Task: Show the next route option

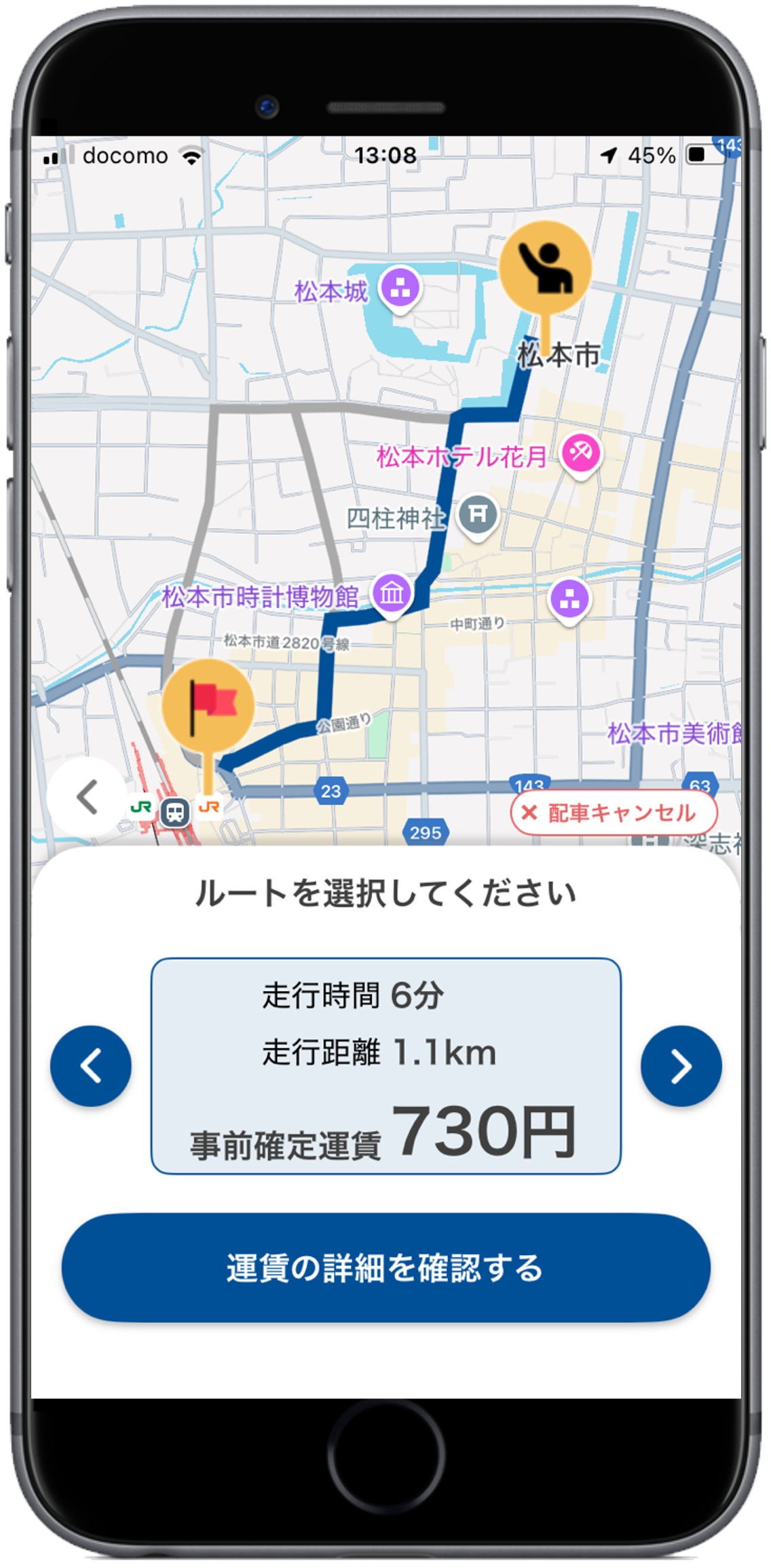Action: click(x=681, y=1066)
